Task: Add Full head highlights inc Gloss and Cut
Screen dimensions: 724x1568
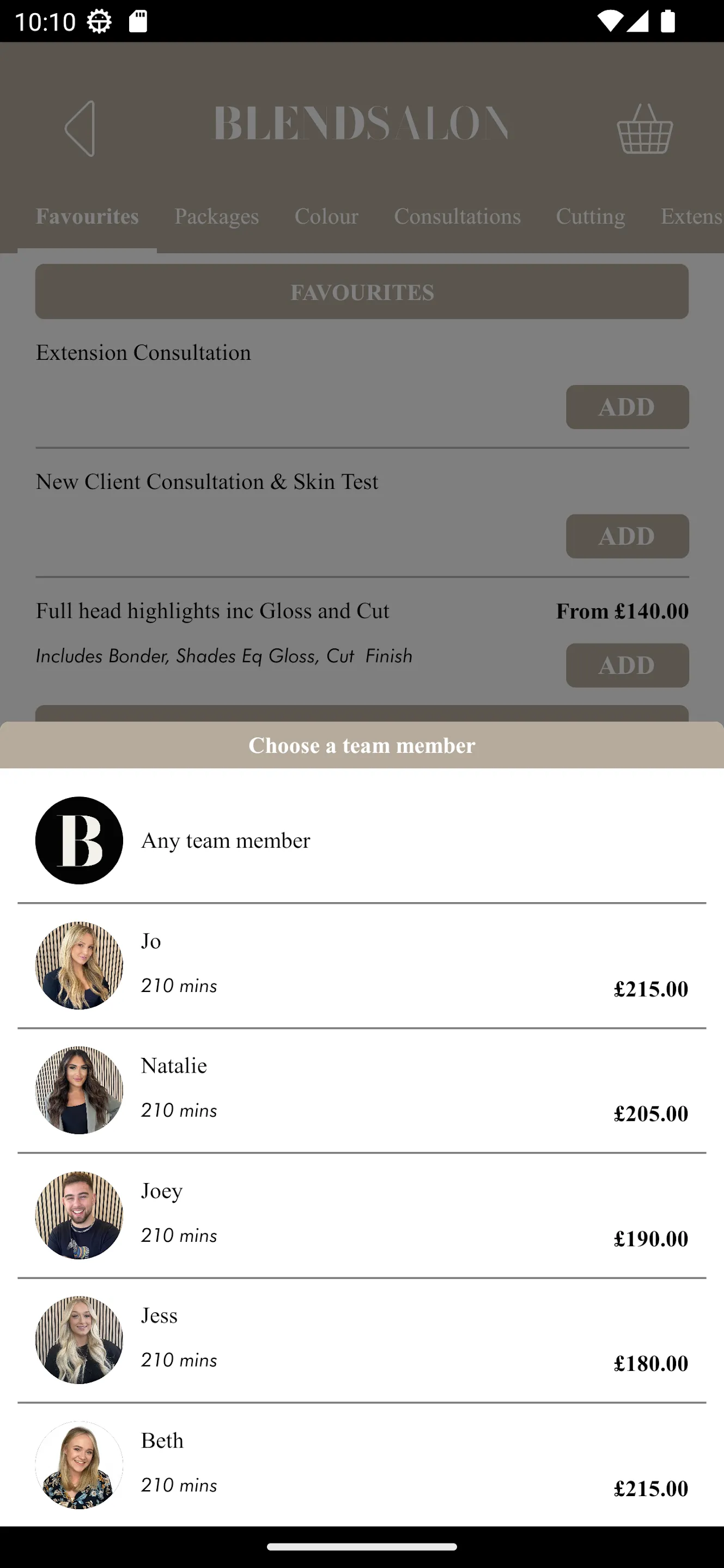Action: (x=627, y=665)
